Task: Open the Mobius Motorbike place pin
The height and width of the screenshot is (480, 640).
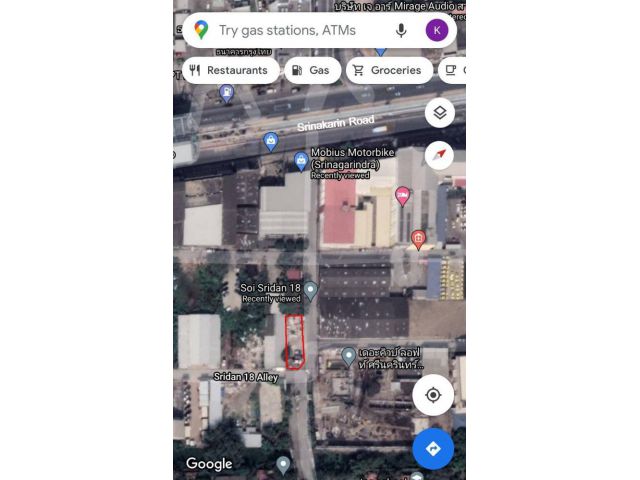Action: (300, 160)
